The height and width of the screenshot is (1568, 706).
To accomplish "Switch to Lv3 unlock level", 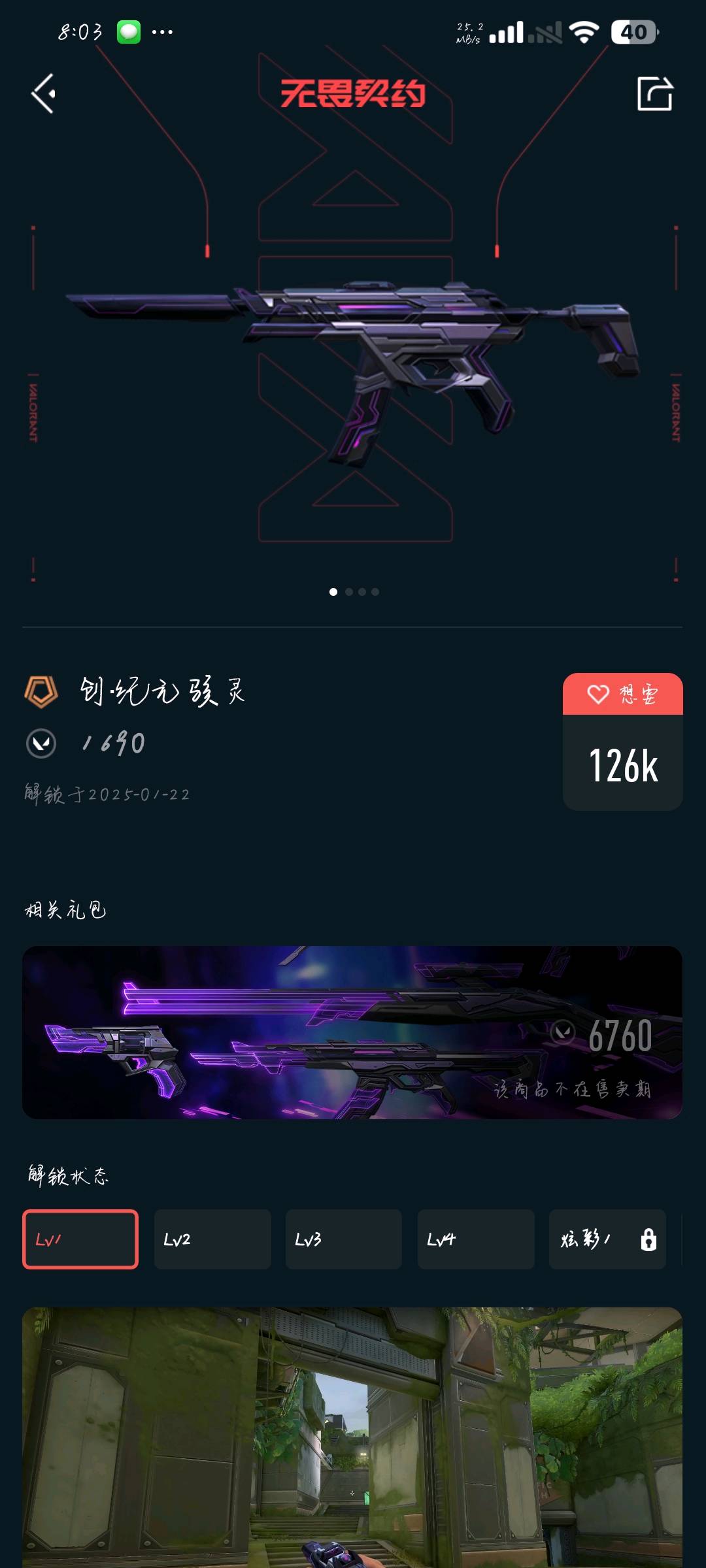I will tap(344, 1239).
